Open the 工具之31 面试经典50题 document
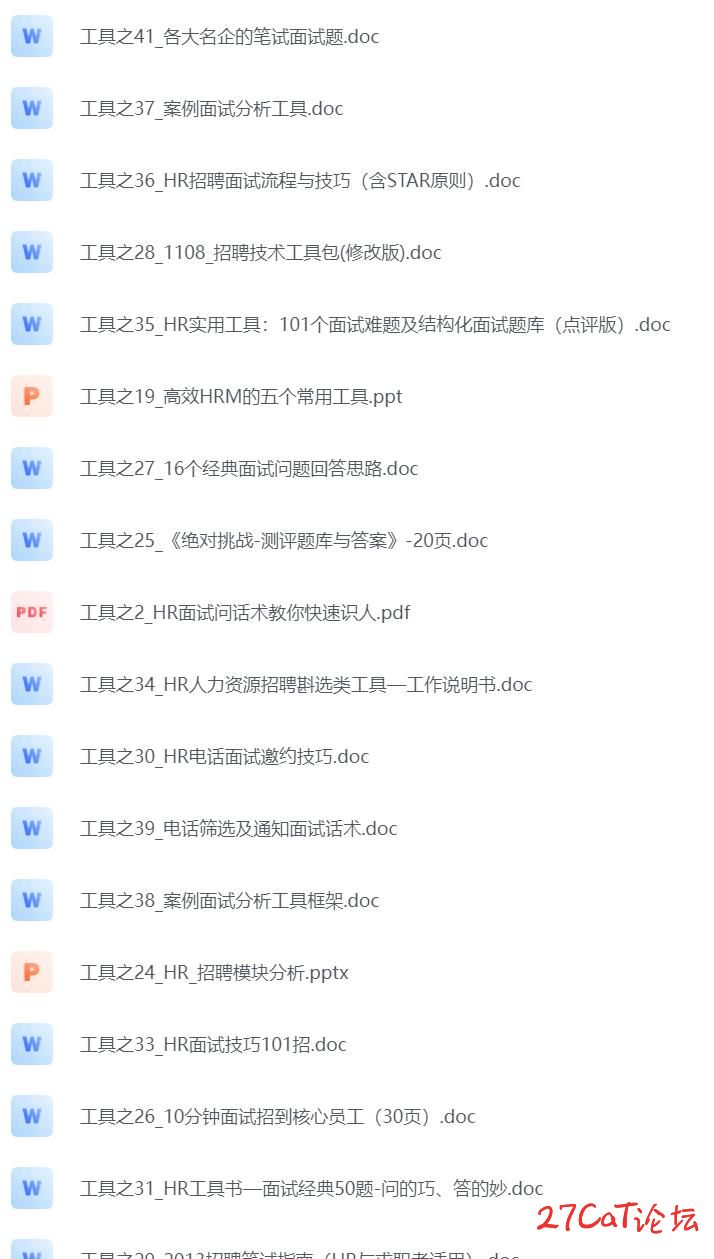The image size is (714, 1259). [x=311, y=1189]
